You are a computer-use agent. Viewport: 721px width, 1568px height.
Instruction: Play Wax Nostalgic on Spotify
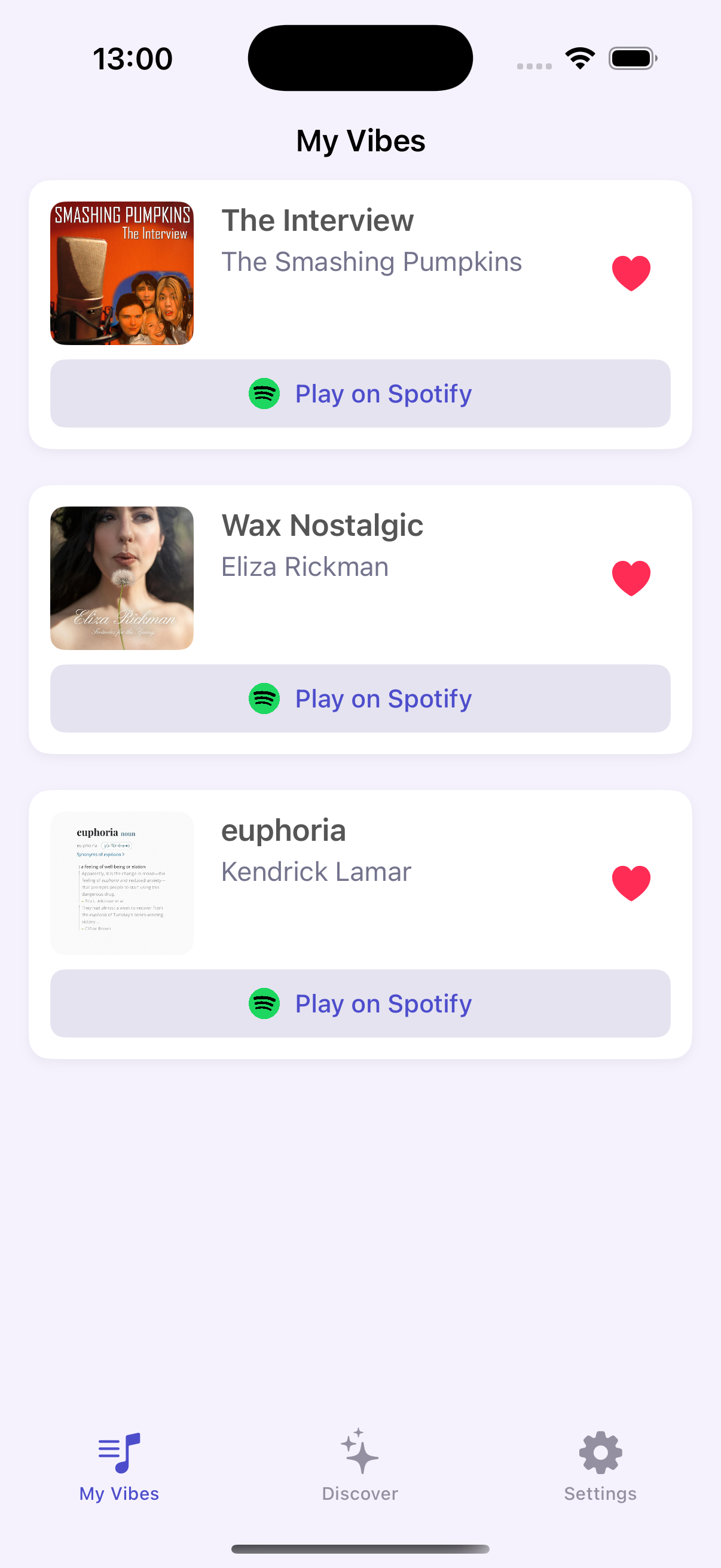pyautogui.click(x=360, y=698)
